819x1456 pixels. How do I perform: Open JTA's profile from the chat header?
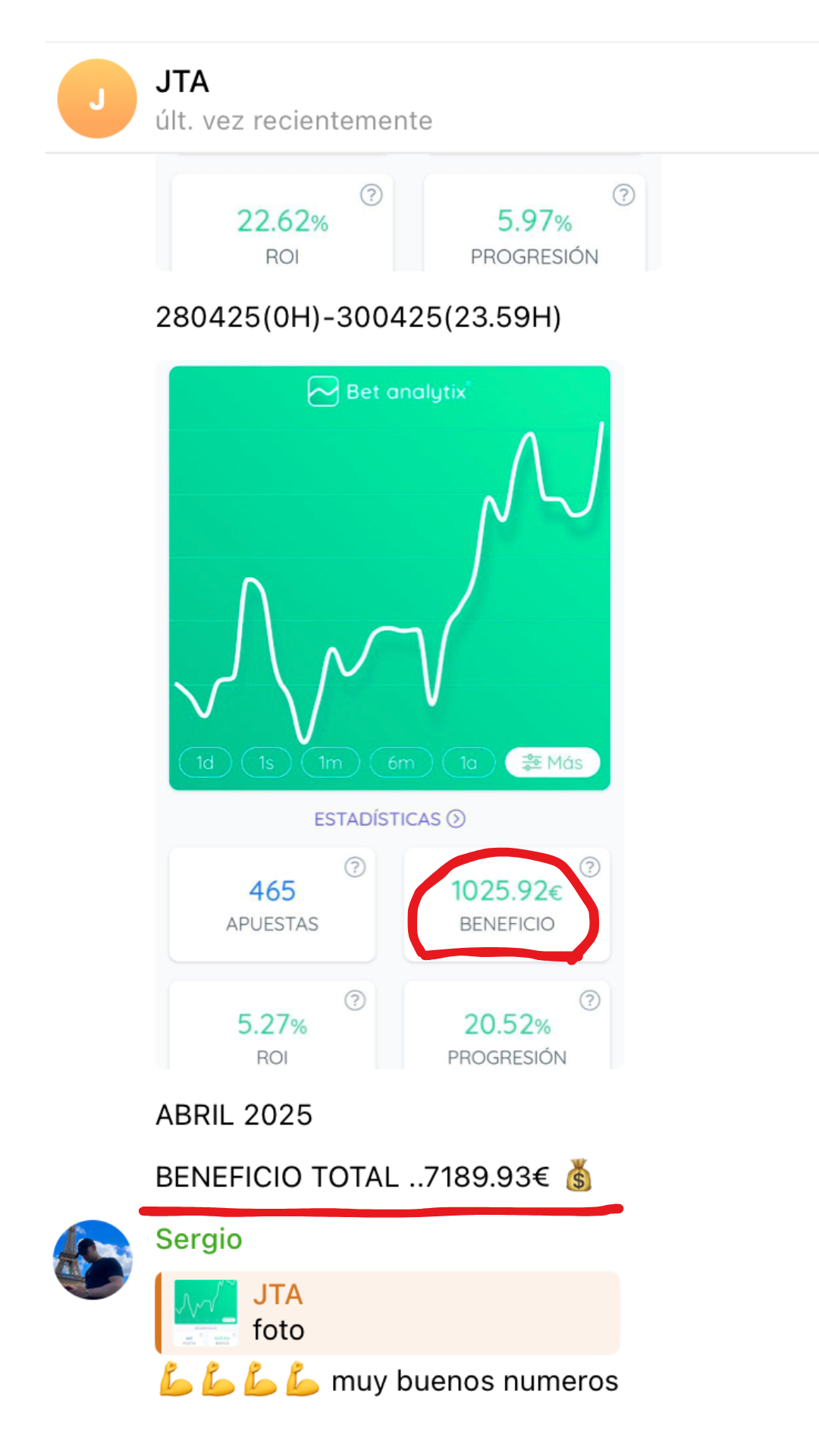tap(294, 100)
